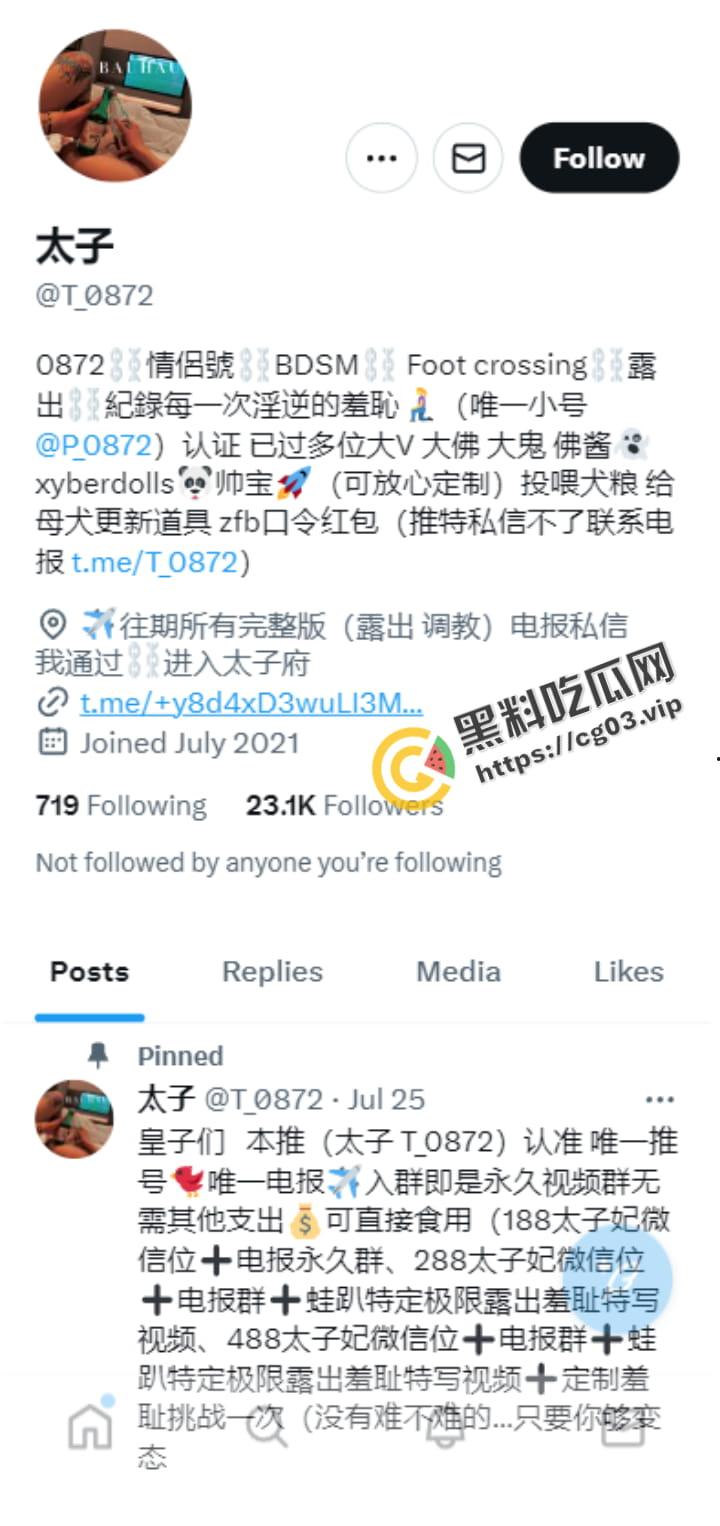This screenshot has height=1526, width=720.
Task: Open the profile's three-dot more options
Action: (381, 158)
